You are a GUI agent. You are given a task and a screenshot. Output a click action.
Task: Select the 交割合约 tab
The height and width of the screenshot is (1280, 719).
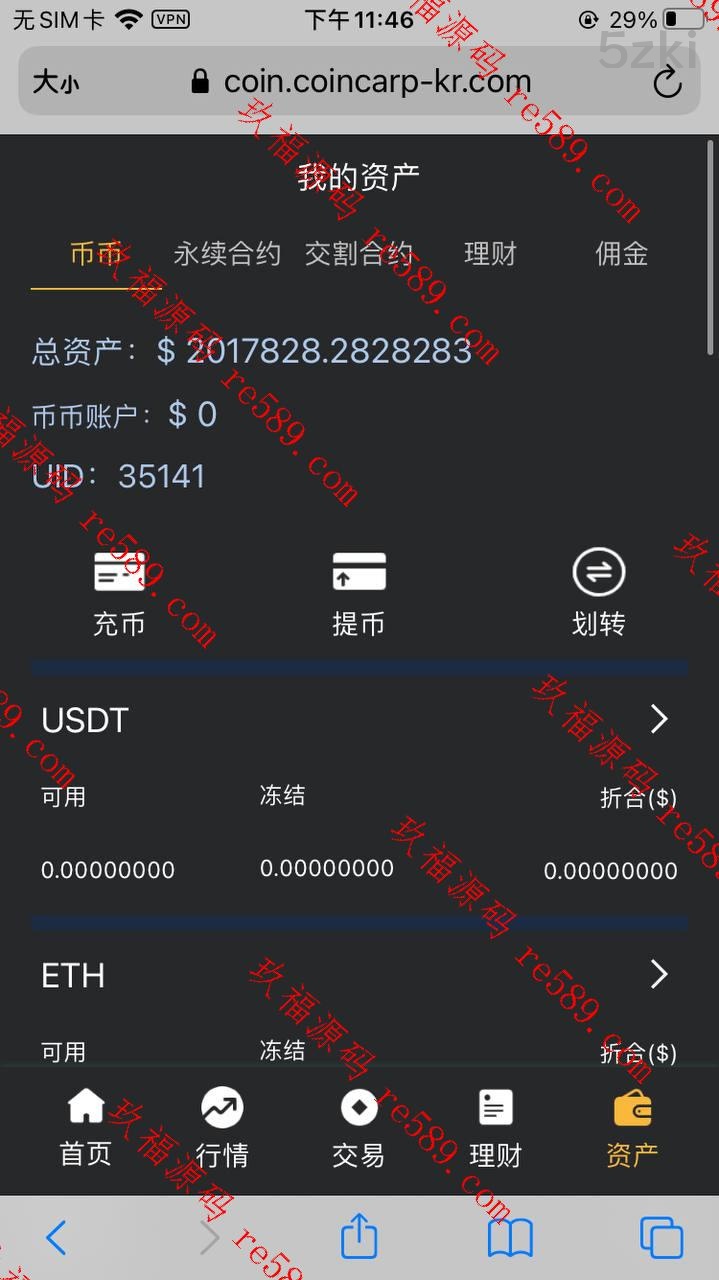point(358,254)
